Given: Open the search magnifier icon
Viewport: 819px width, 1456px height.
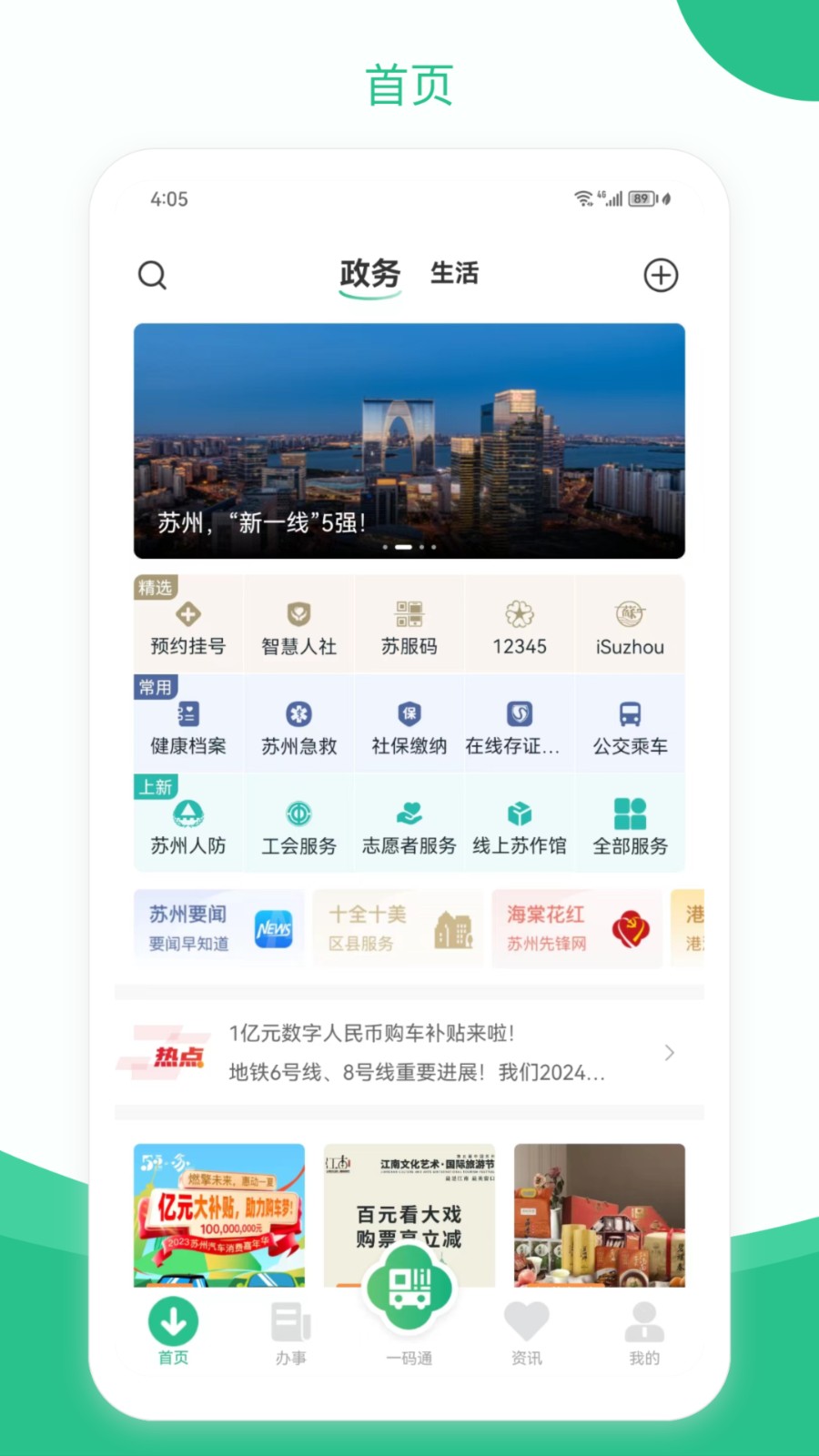Looking at the screenshot, I should coord(152,275).
